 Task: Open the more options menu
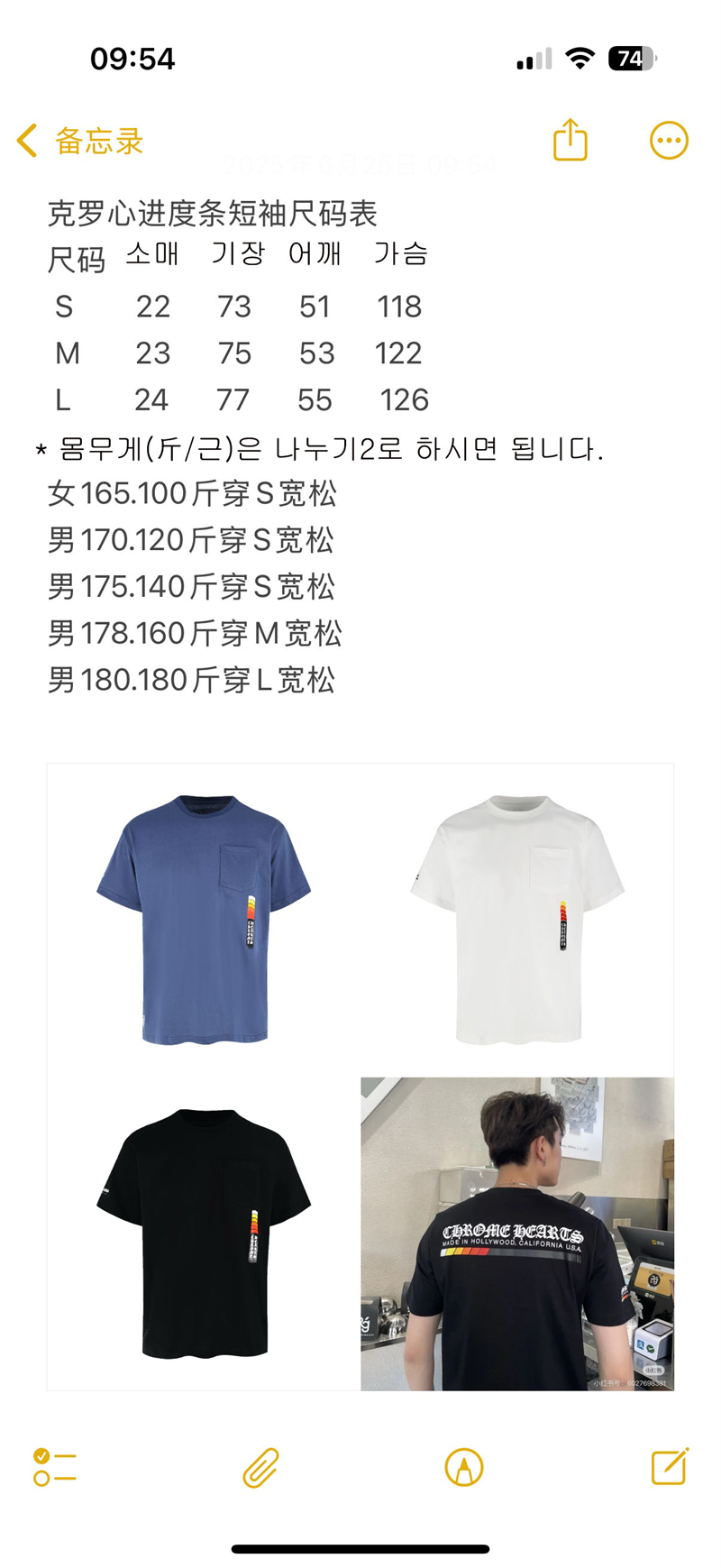tap(669, 141)
